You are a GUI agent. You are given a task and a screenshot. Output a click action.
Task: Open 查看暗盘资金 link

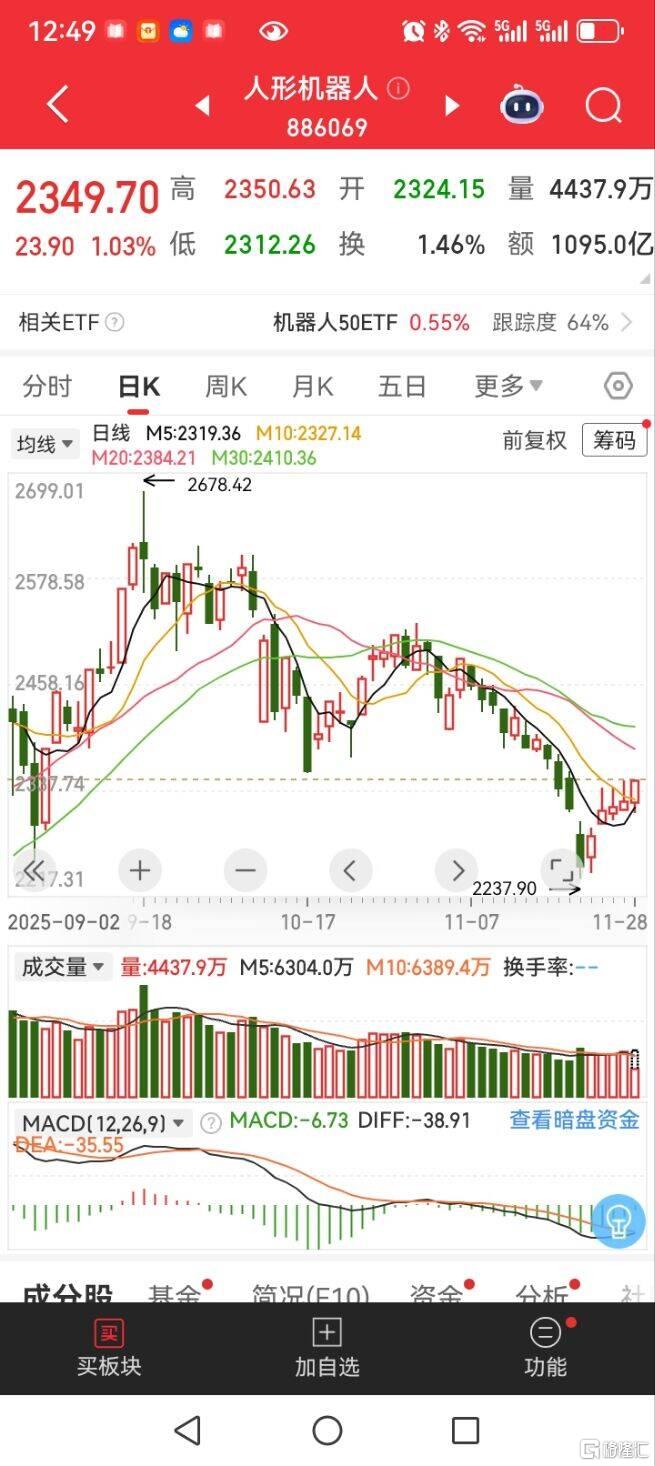pyautogui.click(x=574, y=1120)
